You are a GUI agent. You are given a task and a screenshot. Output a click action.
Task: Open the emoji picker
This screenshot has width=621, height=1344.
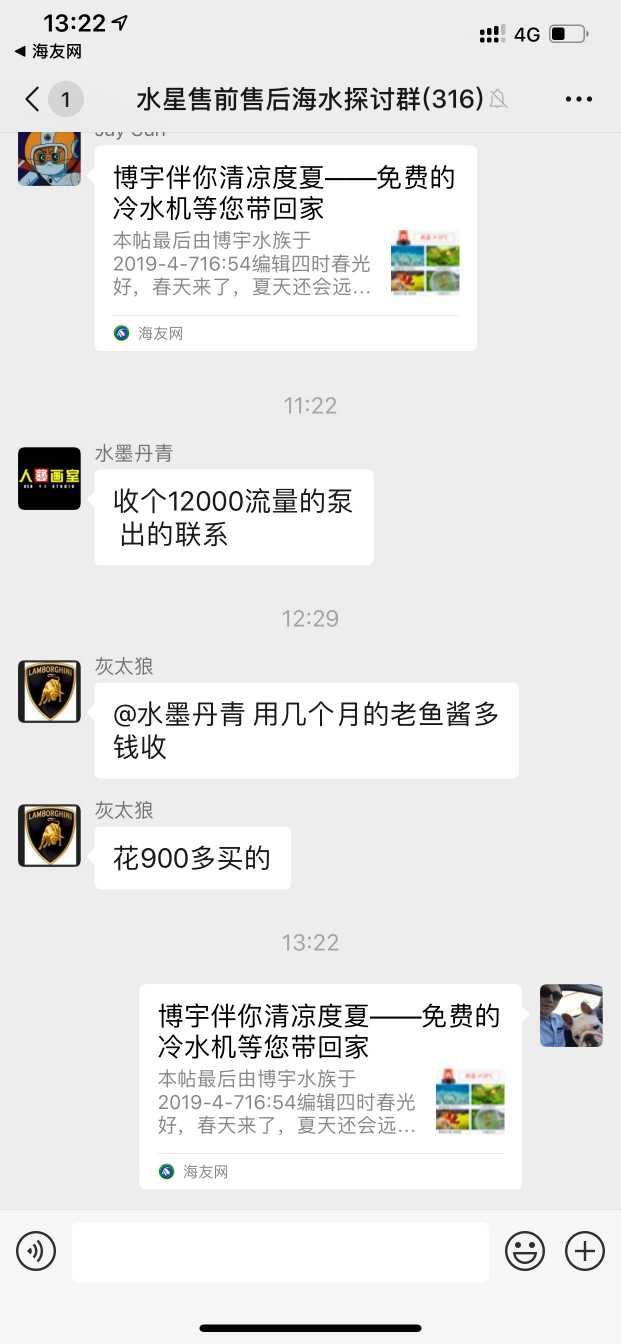(524, 1251)
